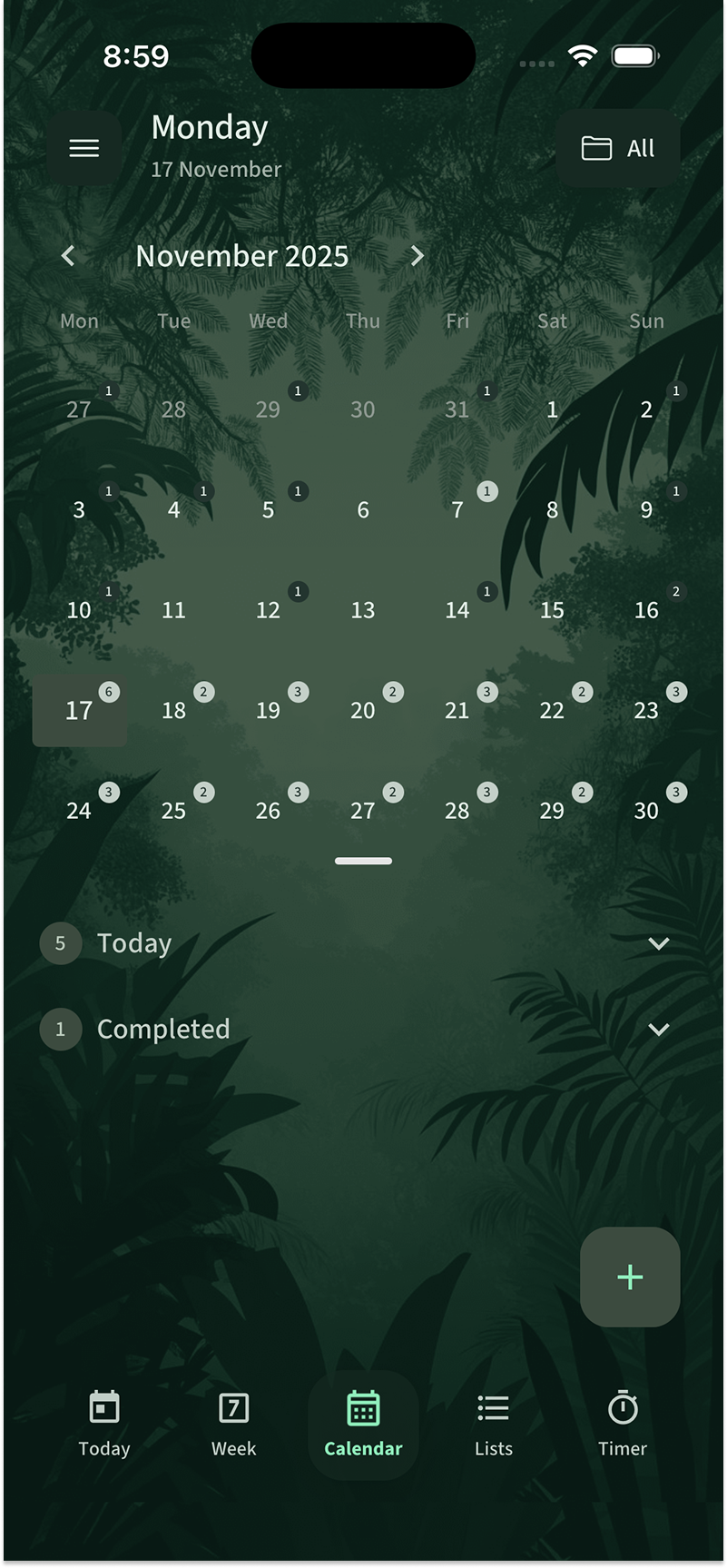Stay on the Calendar tab
Viewport: 727px width, 1568px height.
point(363,1423)
